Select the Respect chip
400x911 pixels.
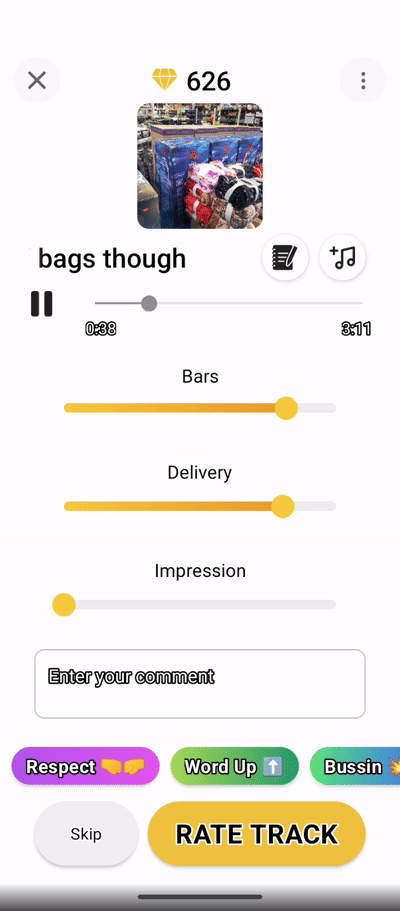click(85, 766)
